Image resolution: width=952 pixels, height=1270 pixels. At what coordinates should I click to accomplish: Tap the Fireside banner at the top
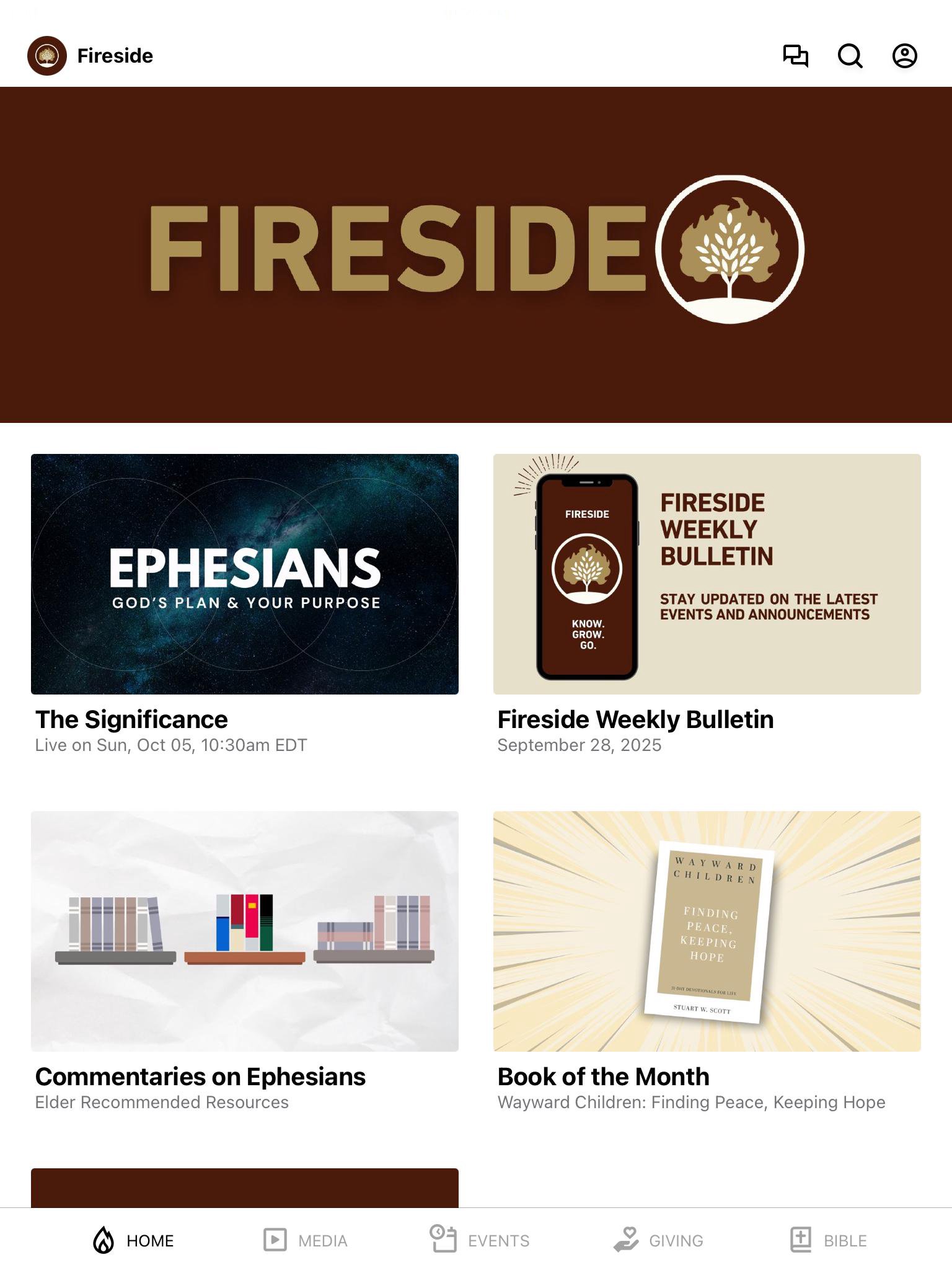click(476, 254)
